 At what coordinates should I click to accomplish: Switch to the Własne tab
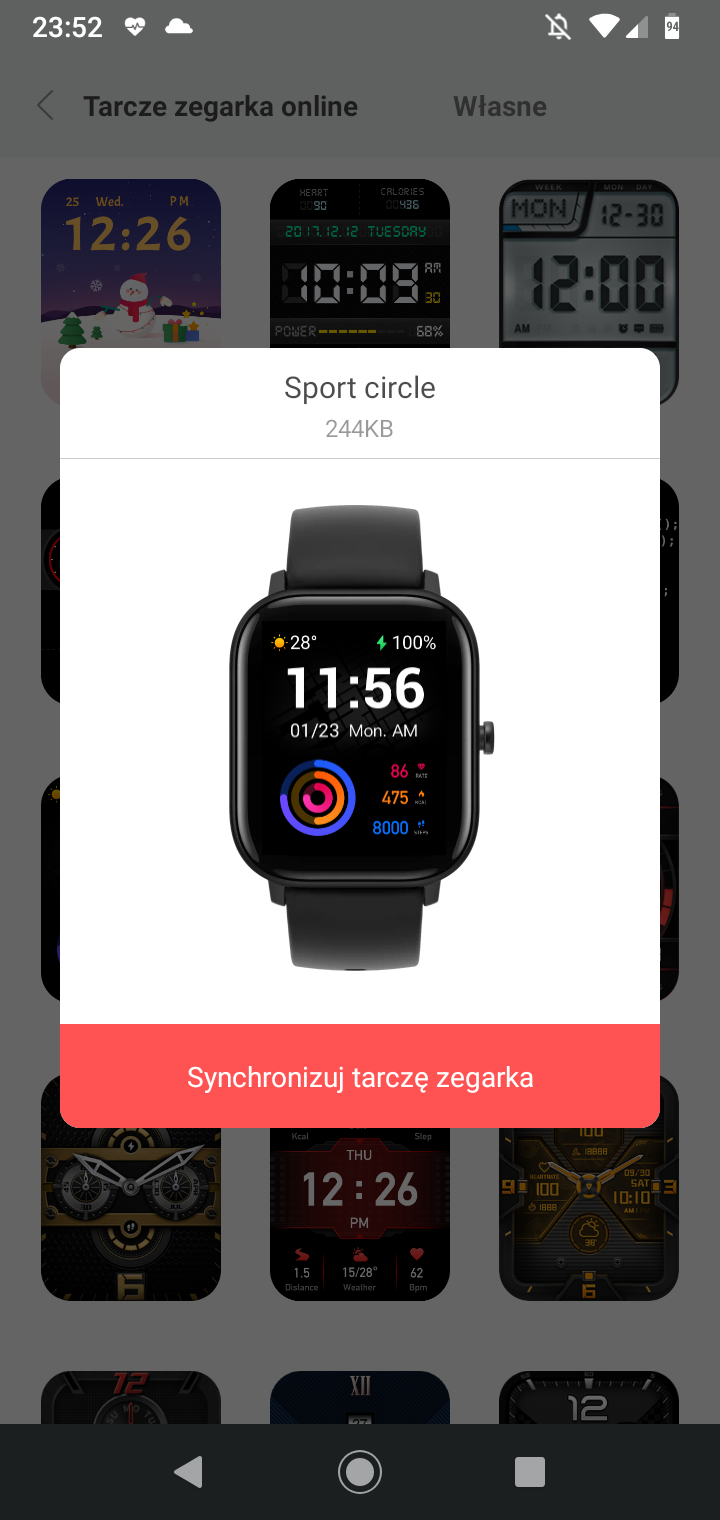(x=499, y=106)
